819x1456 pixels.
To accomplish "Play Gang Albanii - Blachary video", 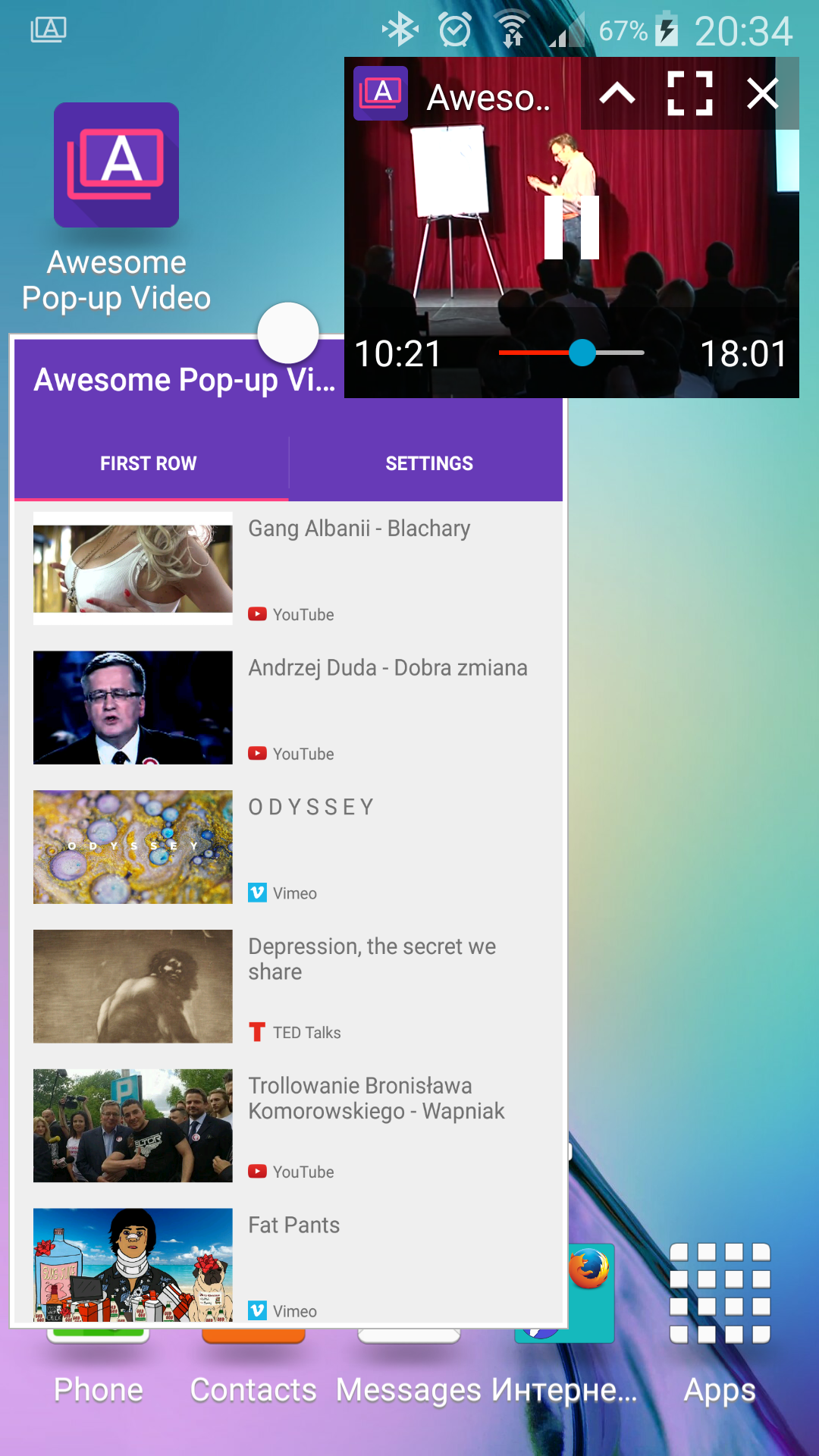I will (x=289, y=569).
